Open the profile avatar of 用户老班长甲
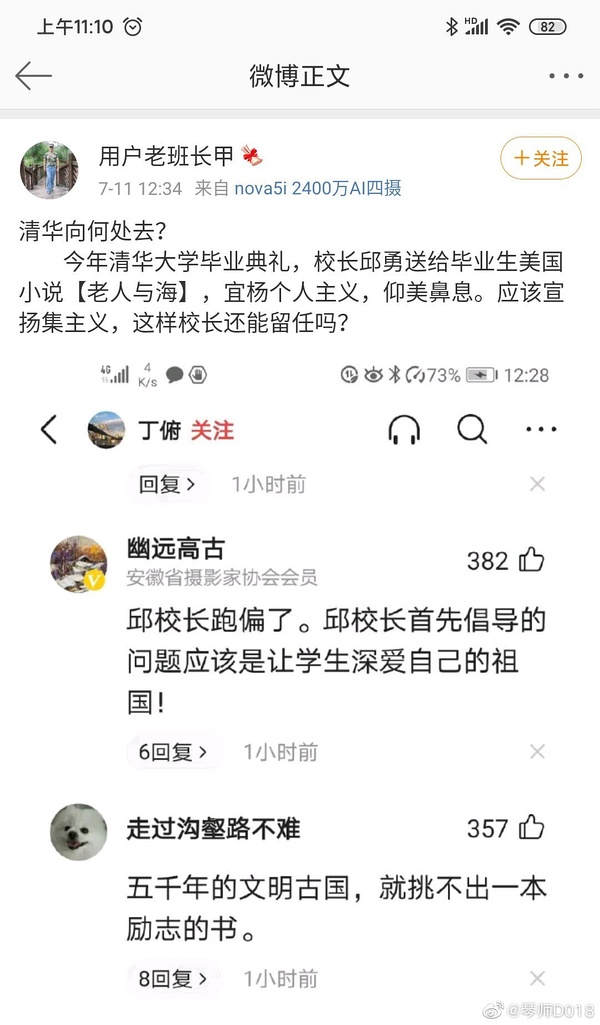This screenshot has width=600, height=1025. click(x=48, y=170)
